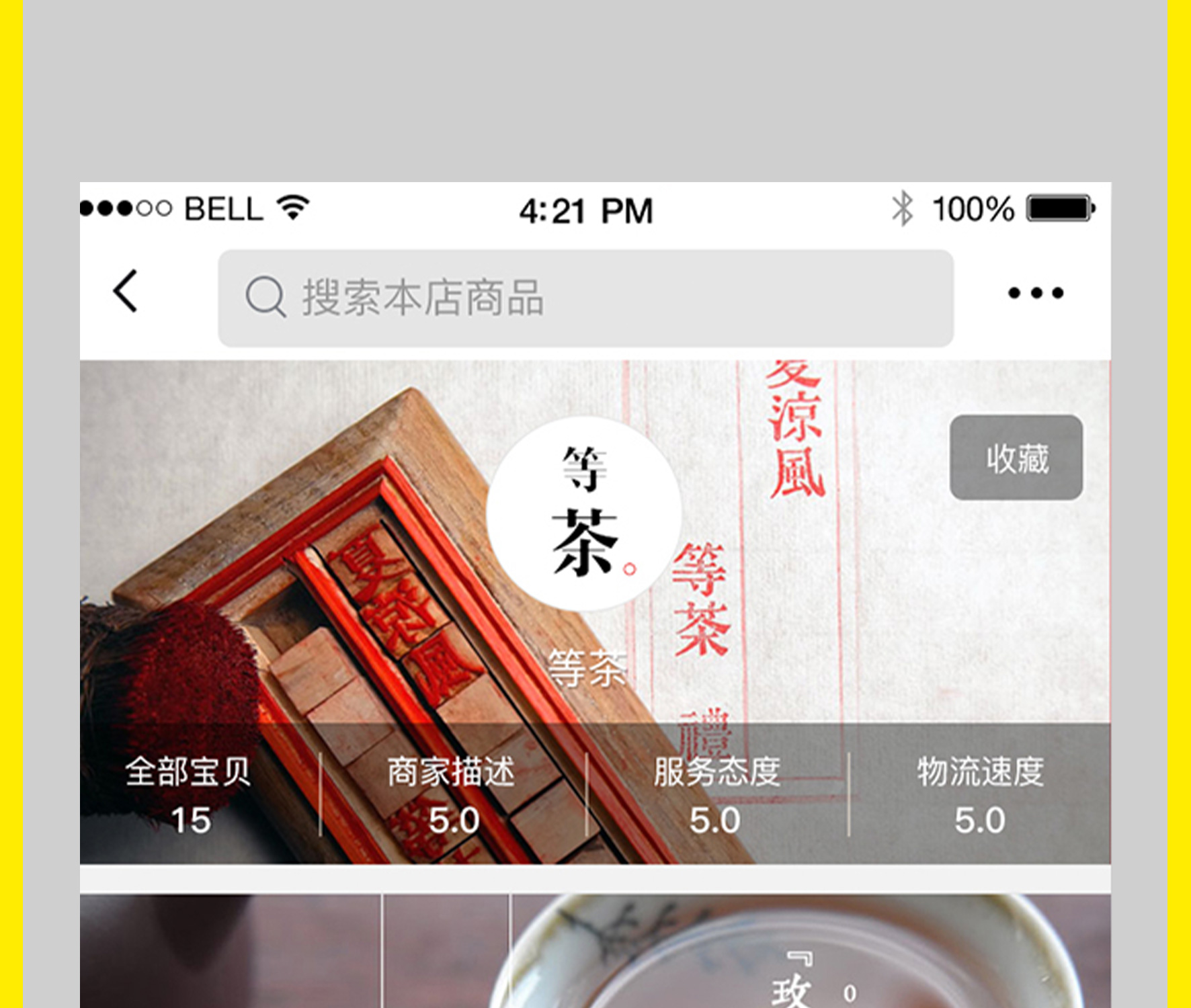Open the three-dot overflow menu
The width and height of the screenshot is (1191, 1008).
(1035, 293)
